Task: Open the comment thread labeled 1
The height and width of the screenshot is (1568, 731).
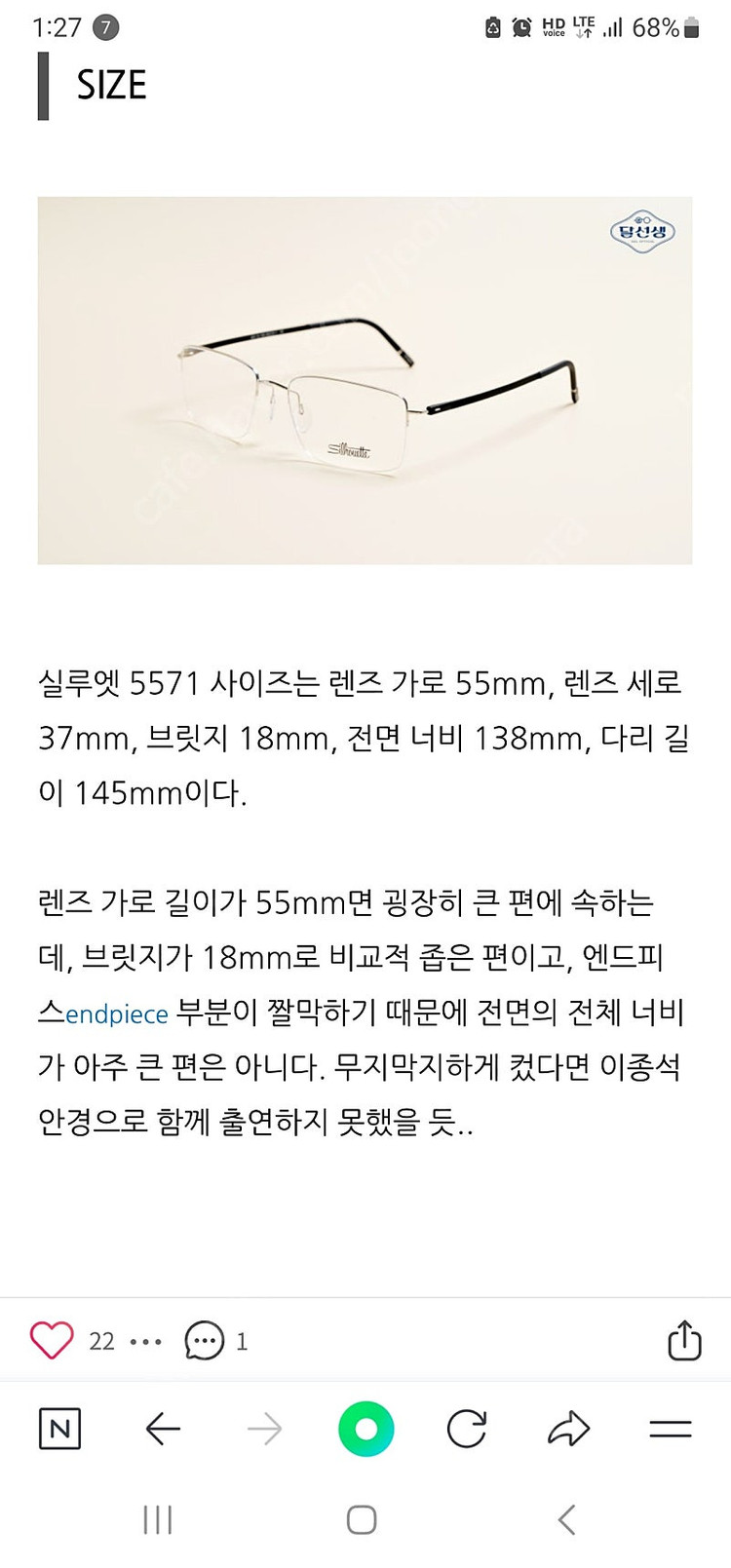Action: tap(241, 1340)
